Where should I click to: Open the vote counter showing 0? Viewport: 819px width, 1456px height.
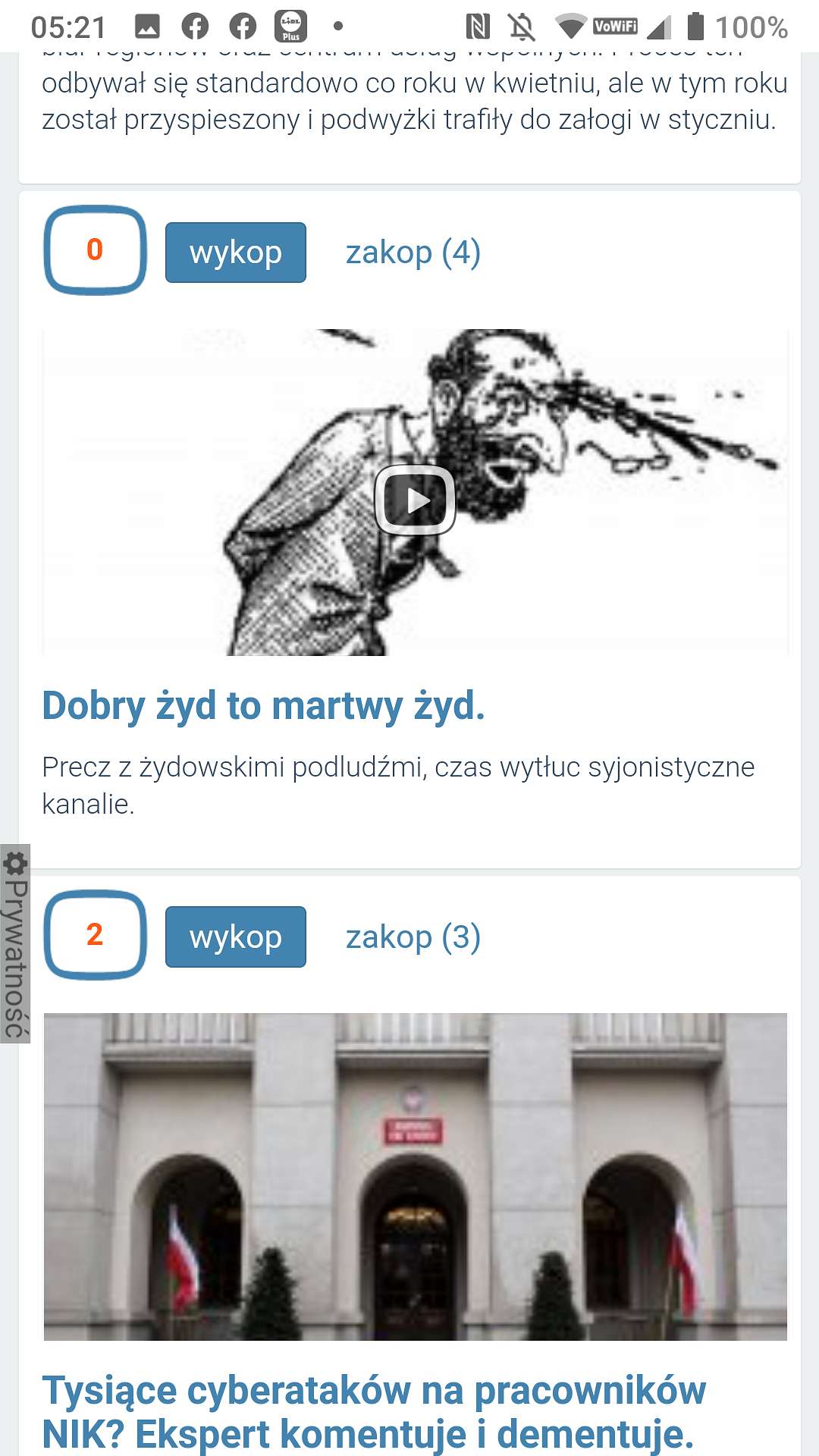pos(96,250)
